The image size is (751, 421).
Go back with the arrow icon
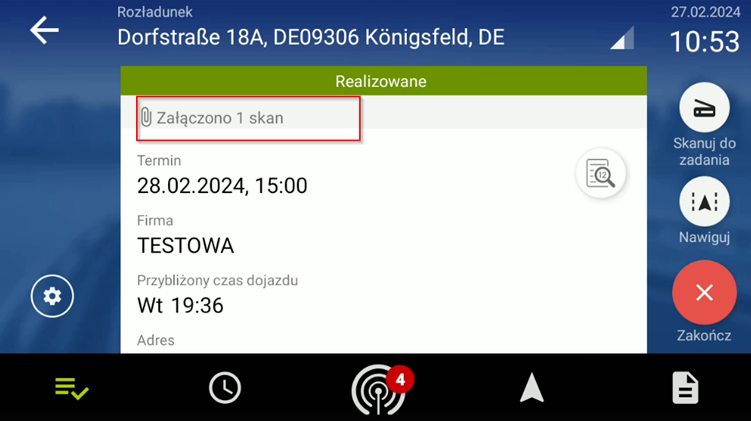(x=44, y=31)
